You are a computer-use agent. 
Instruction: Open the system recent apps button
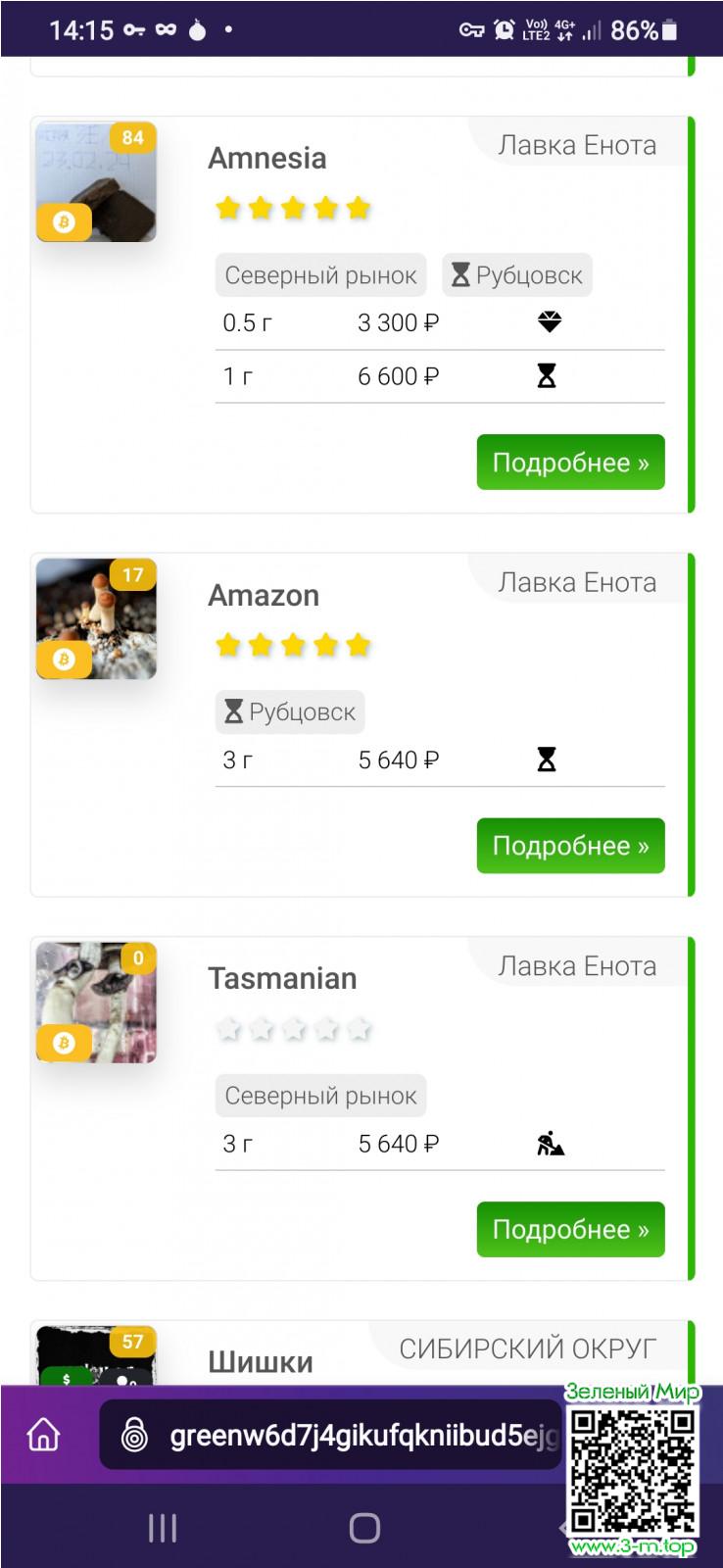[x=162, y=1527]
